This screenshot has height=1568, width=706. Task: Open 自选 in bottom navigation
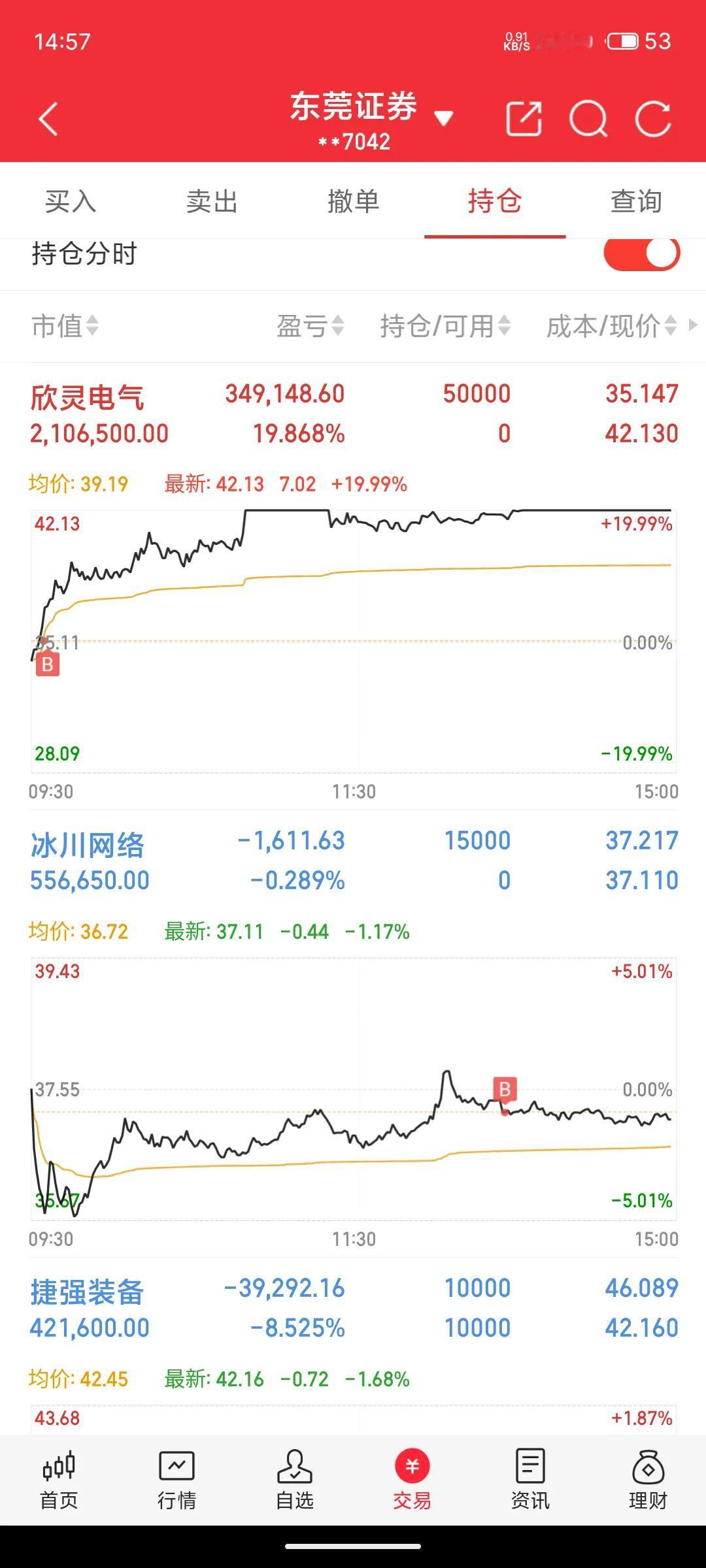click(295, 1480)
